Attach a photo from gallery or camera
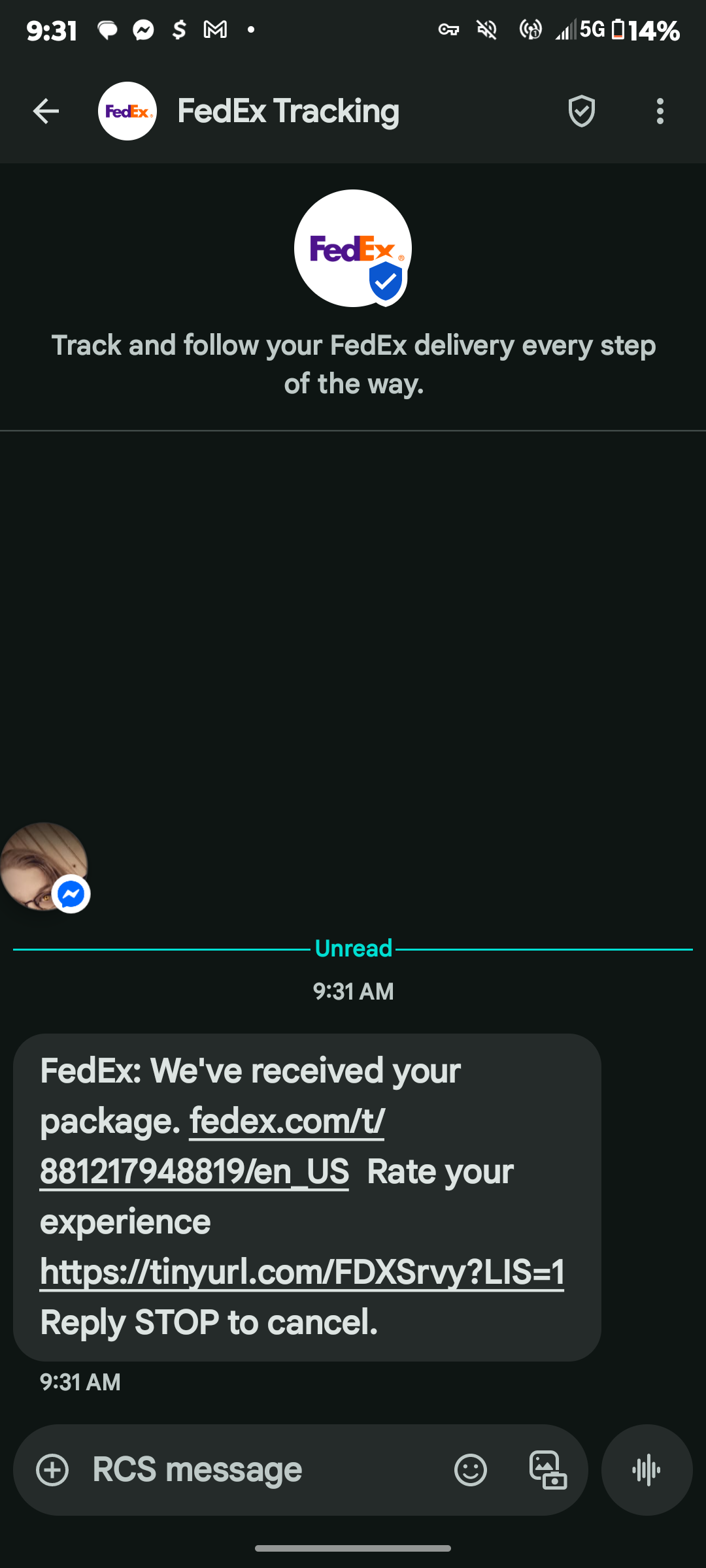The image size is (706, 1568). (x=547, y=1470)
